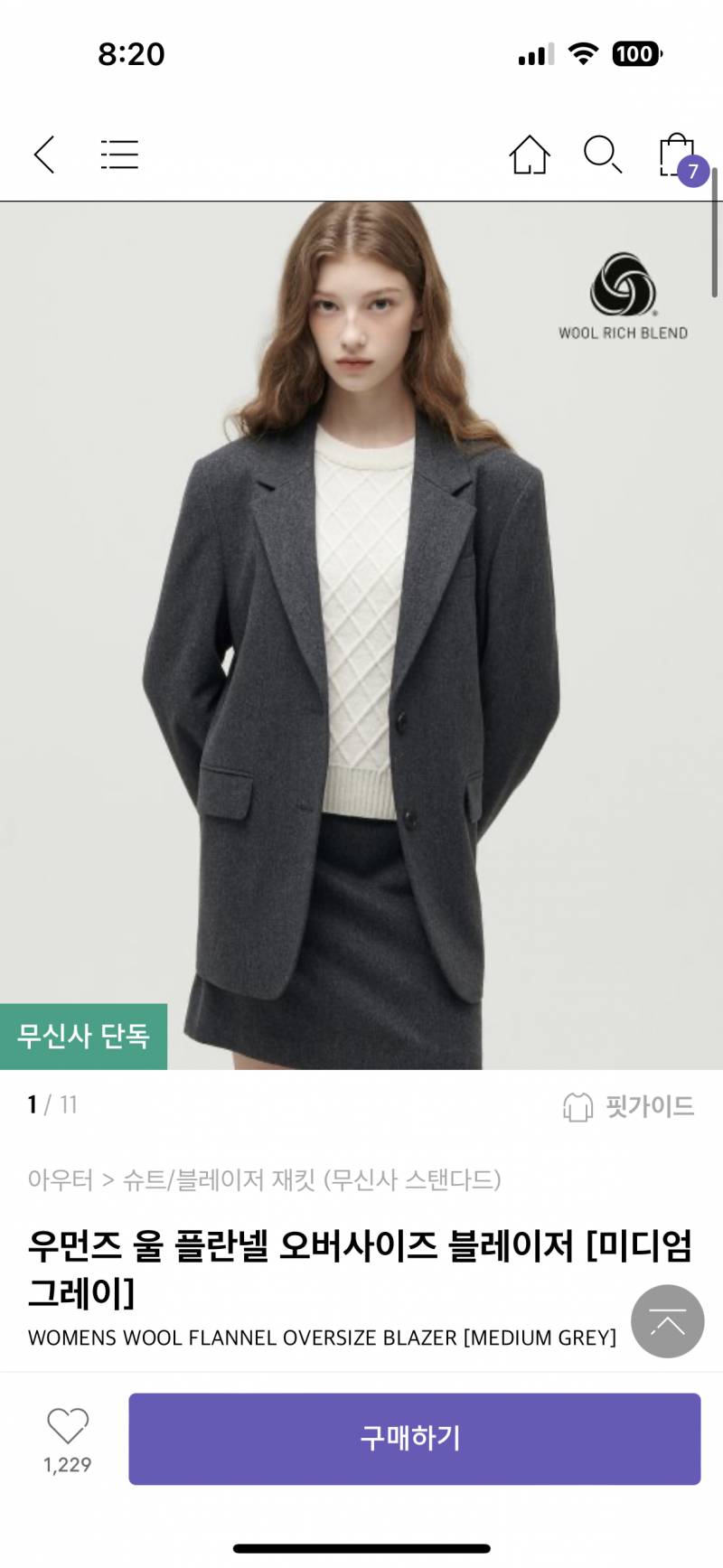Open the category list menu icon
Screen dimensions: 723x1568
pos(119,154)
